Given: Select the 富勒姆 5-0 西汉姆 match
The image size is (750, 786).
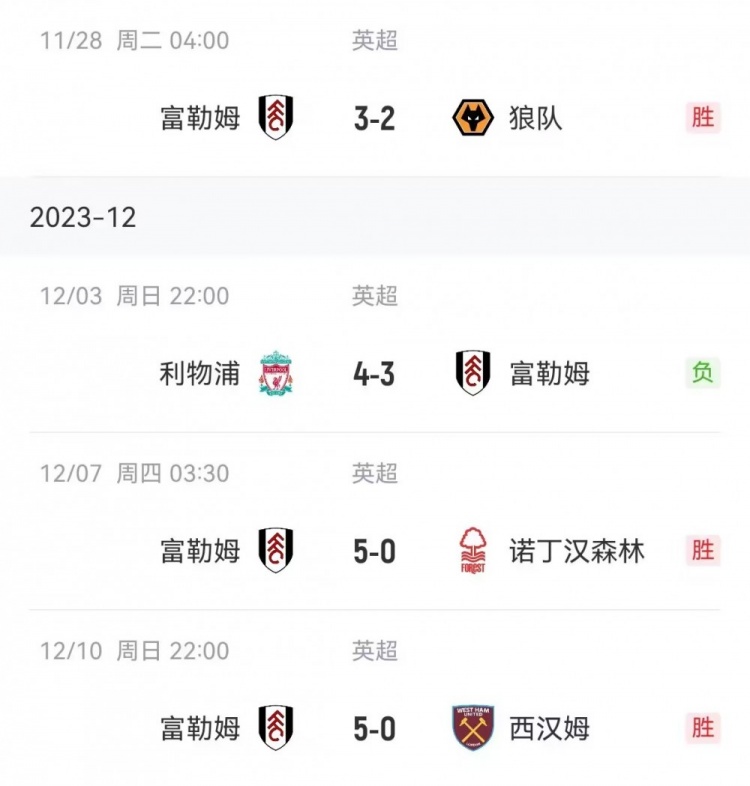Looking at the screenshot, I should pos(374,728).
